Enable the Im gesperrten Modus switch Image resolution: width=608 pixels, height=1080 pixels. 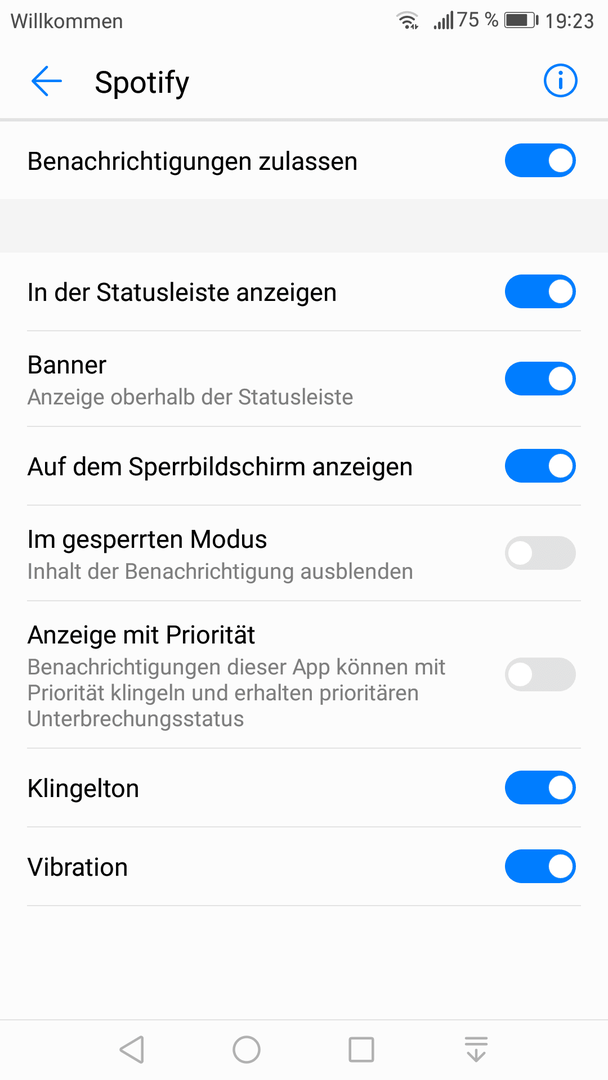pyautogui.click(x=541, y=553)
